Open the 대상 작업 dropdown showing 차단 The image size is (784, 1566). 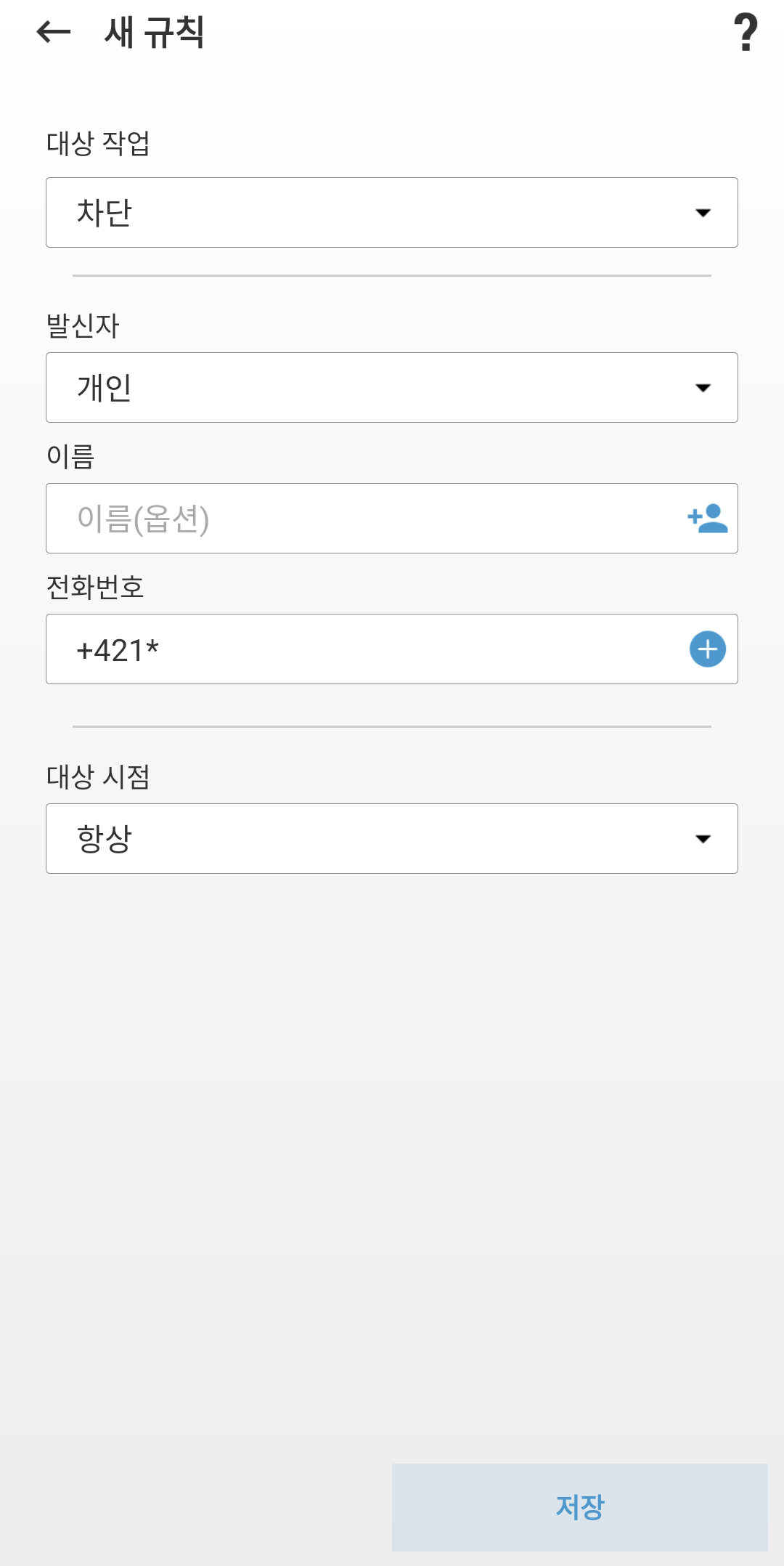(x=392, y=212)
